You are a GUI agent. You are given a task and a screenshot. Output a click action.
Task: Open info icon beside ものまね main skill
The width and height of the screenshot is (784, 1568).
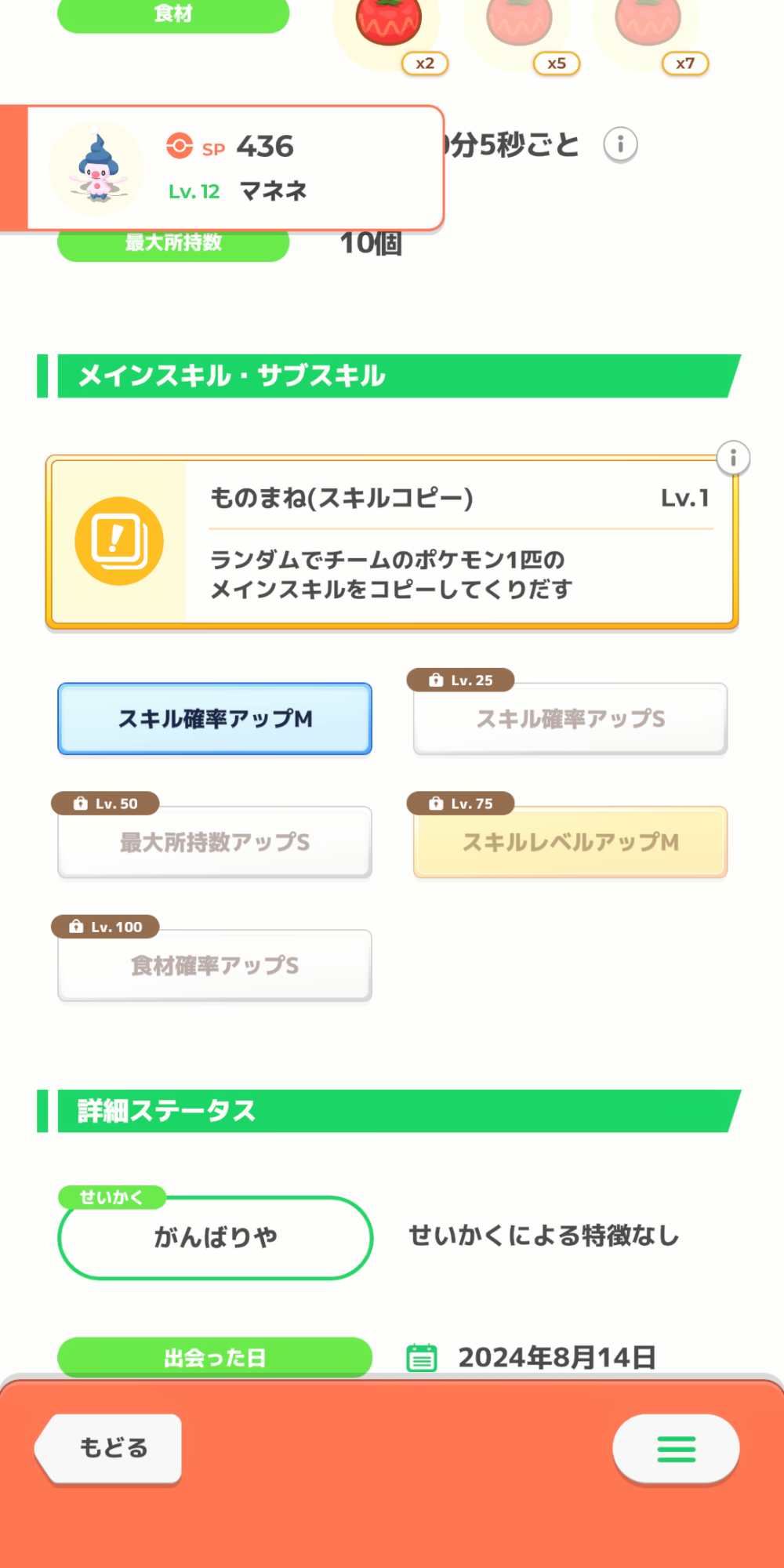point(733,458)
